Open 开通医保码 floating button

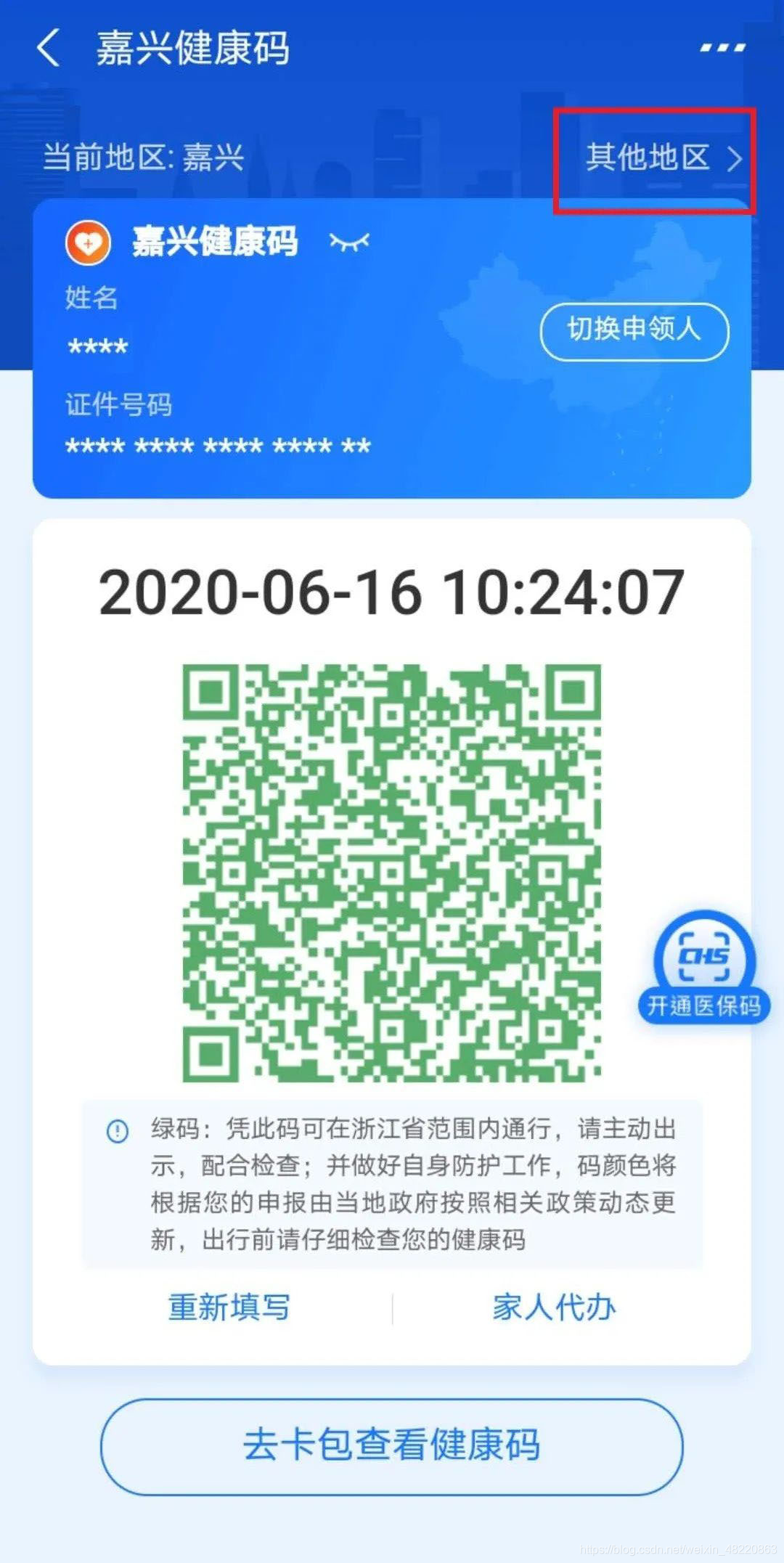pyautogui.click(x=704, y=969)
